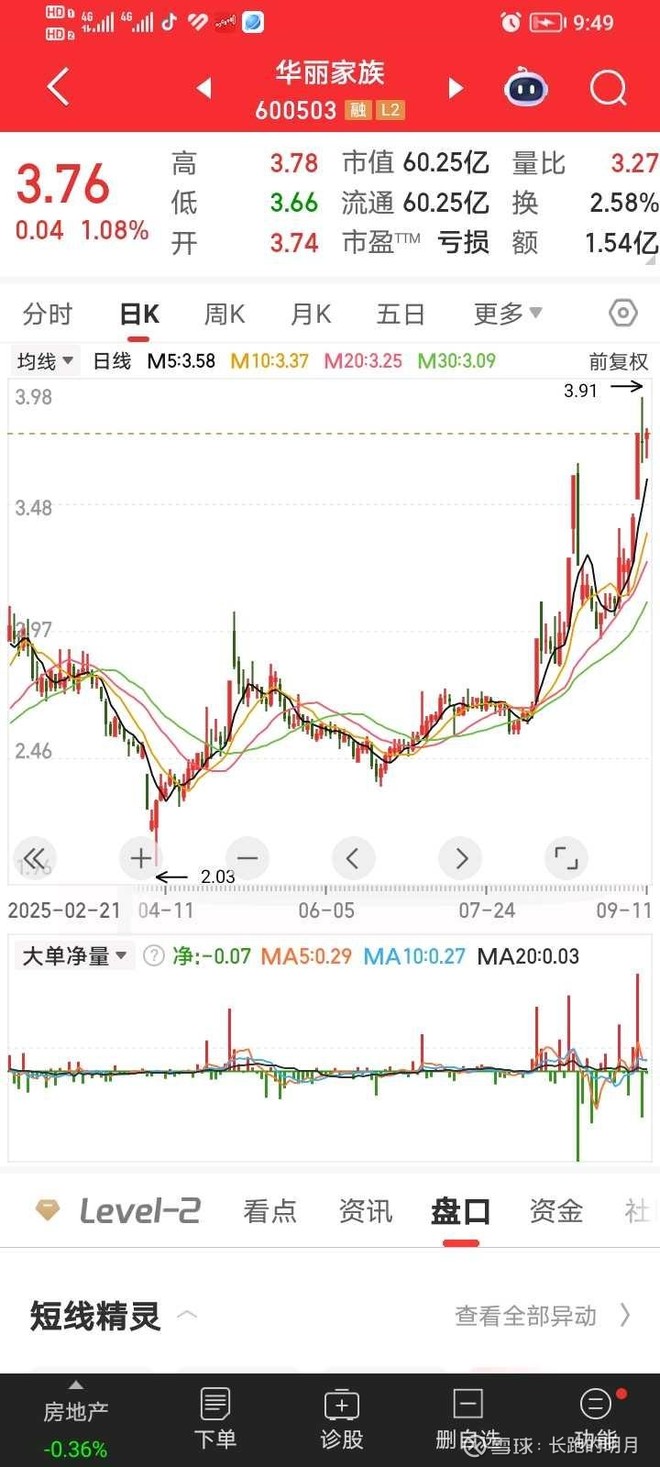Select the 周K chart tab
Image resolution: width=660 pixels, height=1467 pixels.
224,314
